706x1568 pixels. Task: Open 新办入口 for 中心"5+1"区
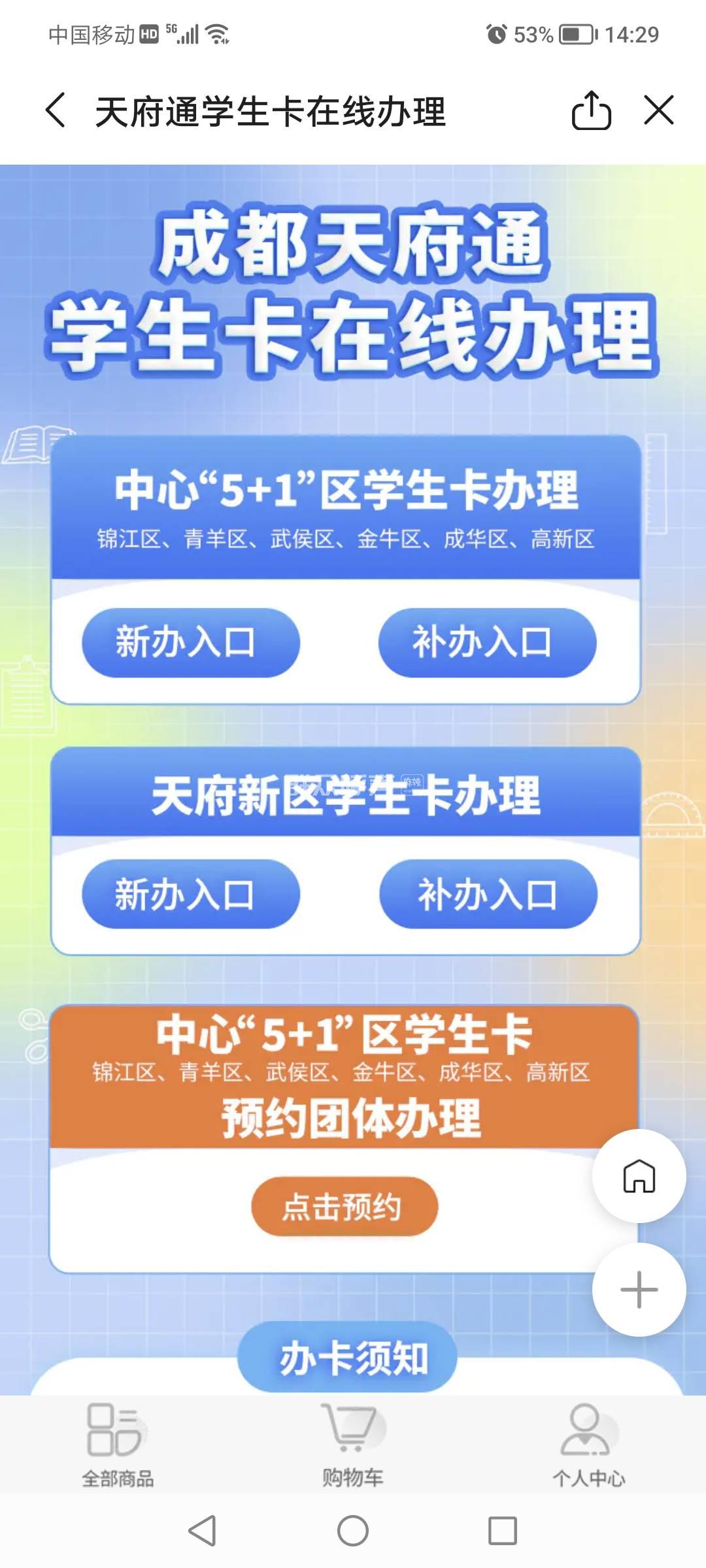(x=190, y=643)
